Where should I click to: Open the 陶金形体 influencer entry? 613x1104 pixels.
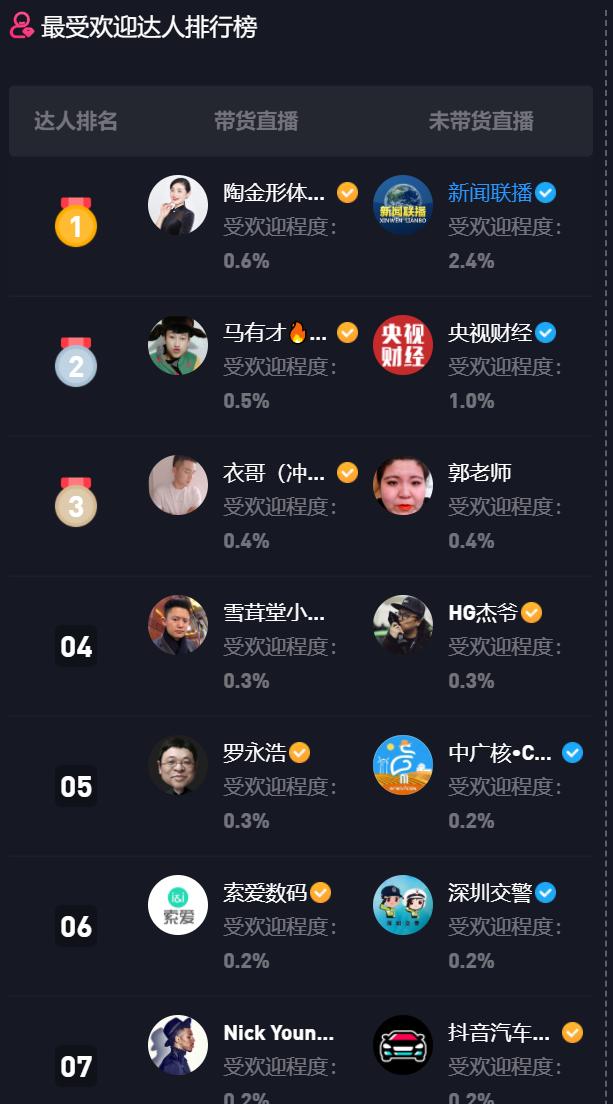[274, 192]
